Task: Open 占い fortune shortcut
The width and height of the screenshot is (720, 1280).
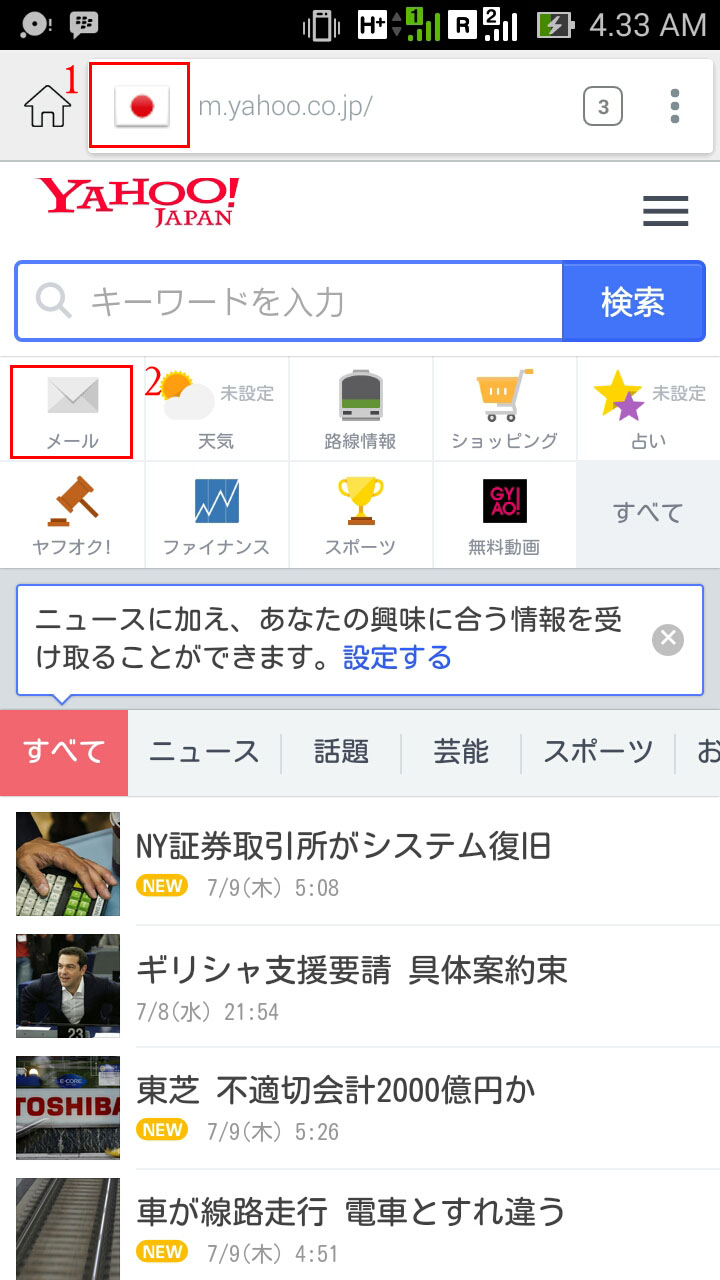Action: point(648,411)
